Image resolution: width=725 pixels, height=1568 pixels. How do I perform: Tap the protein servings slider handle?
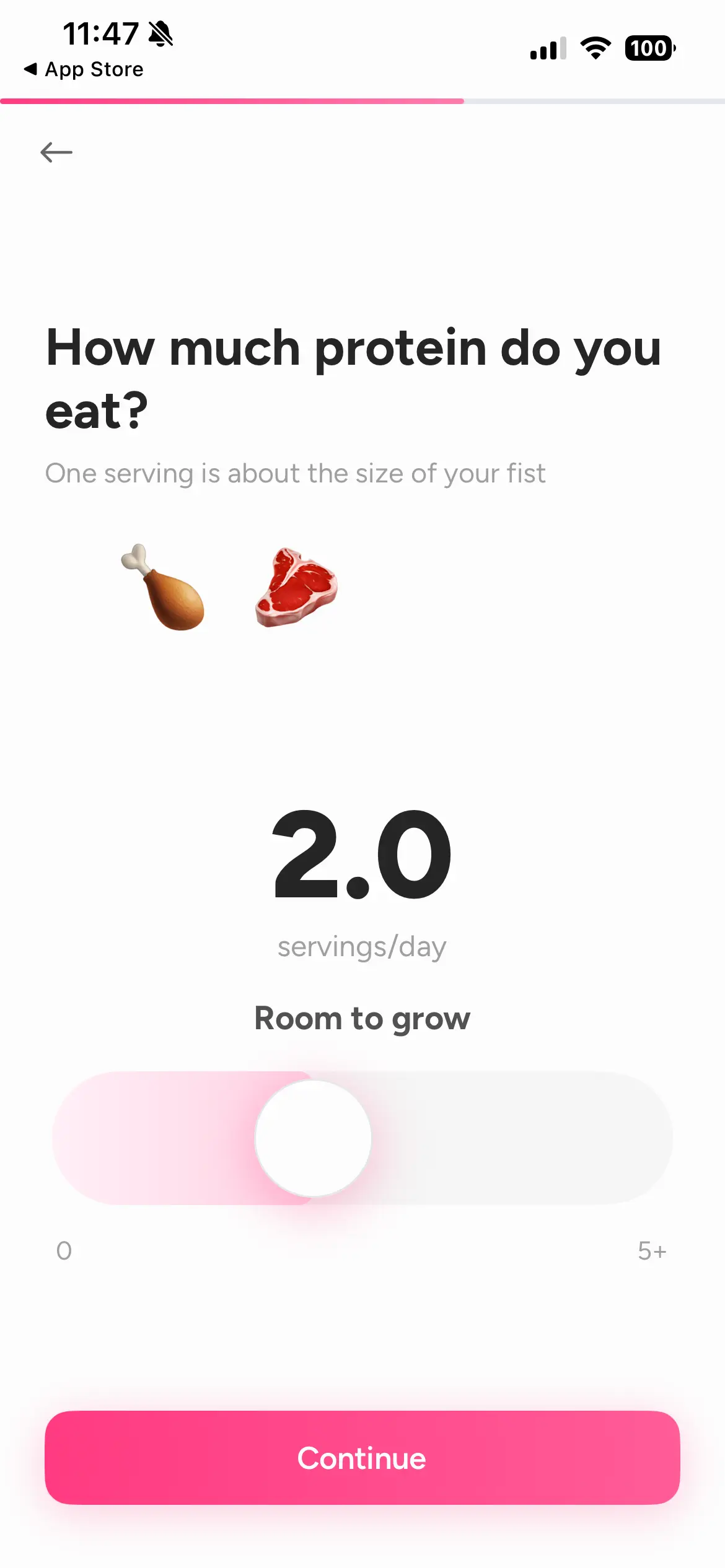click(x=313, y=1138)
